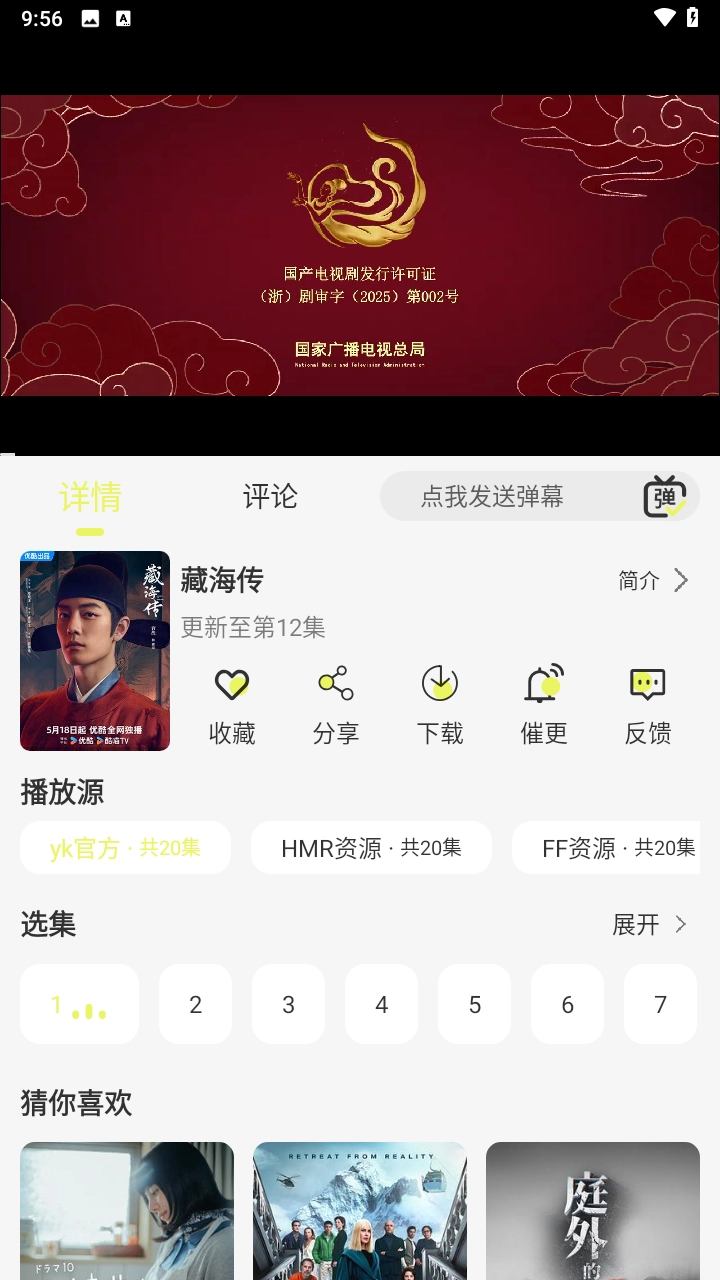This screenshot has width=720, height=1280.
Task: Tap the video player area
Action: pyautogui.click(x=360, y=245)
